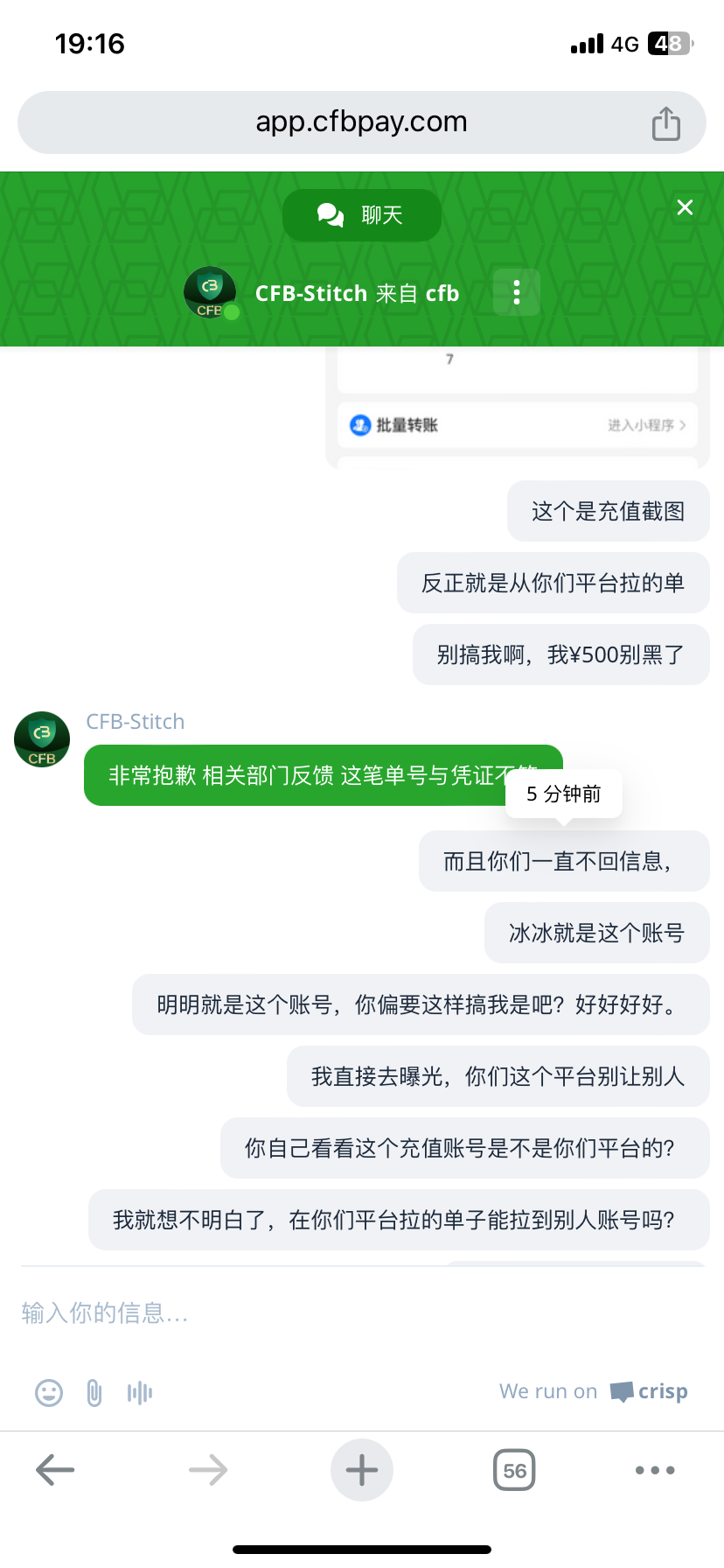Open the app.cfbpay.com address bar
The height and width of the screenshot is (1568, 724).
click(362, 122)
